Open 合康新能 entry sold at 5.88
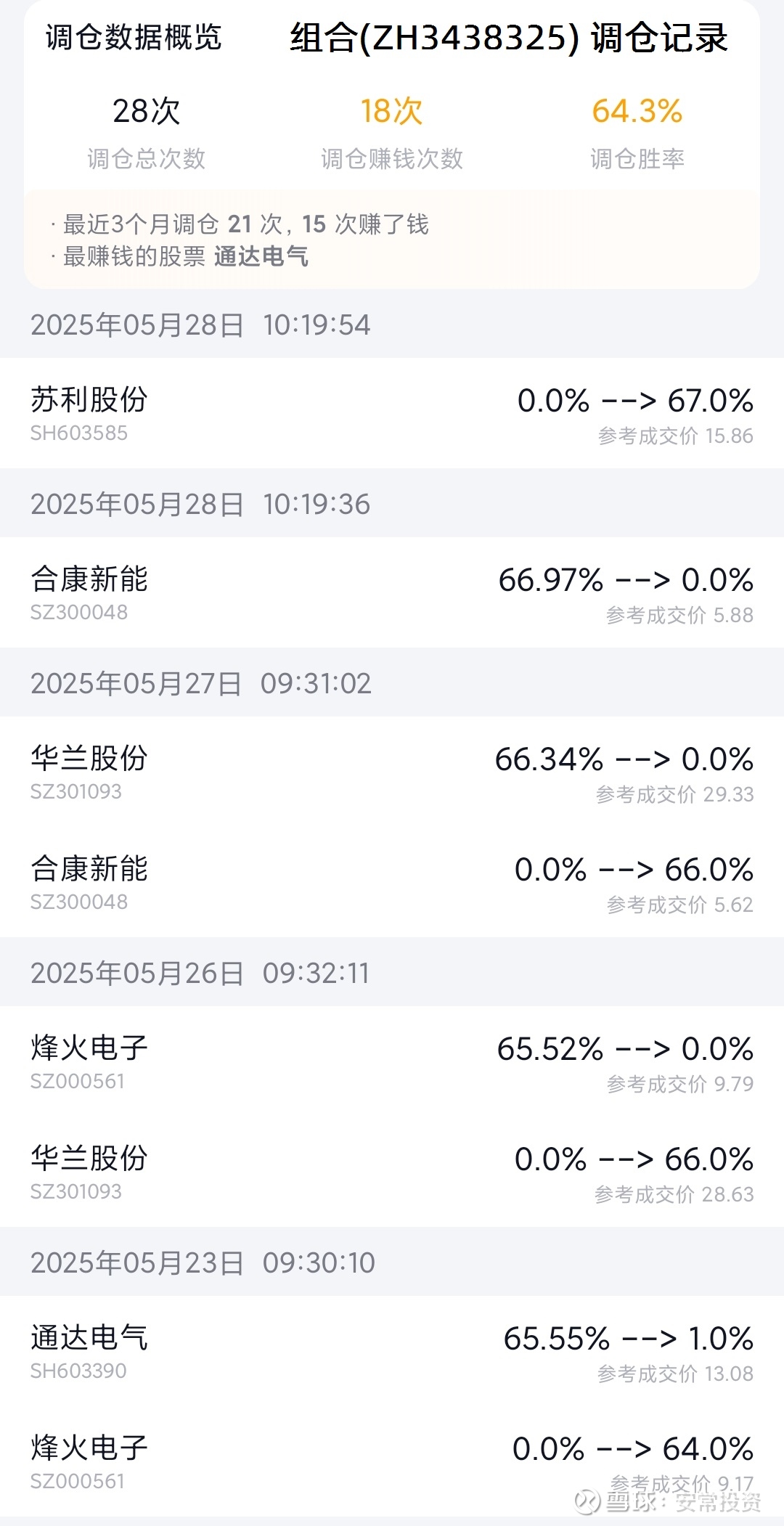This screenshot has width=784, height=1526. click(392, 592)
